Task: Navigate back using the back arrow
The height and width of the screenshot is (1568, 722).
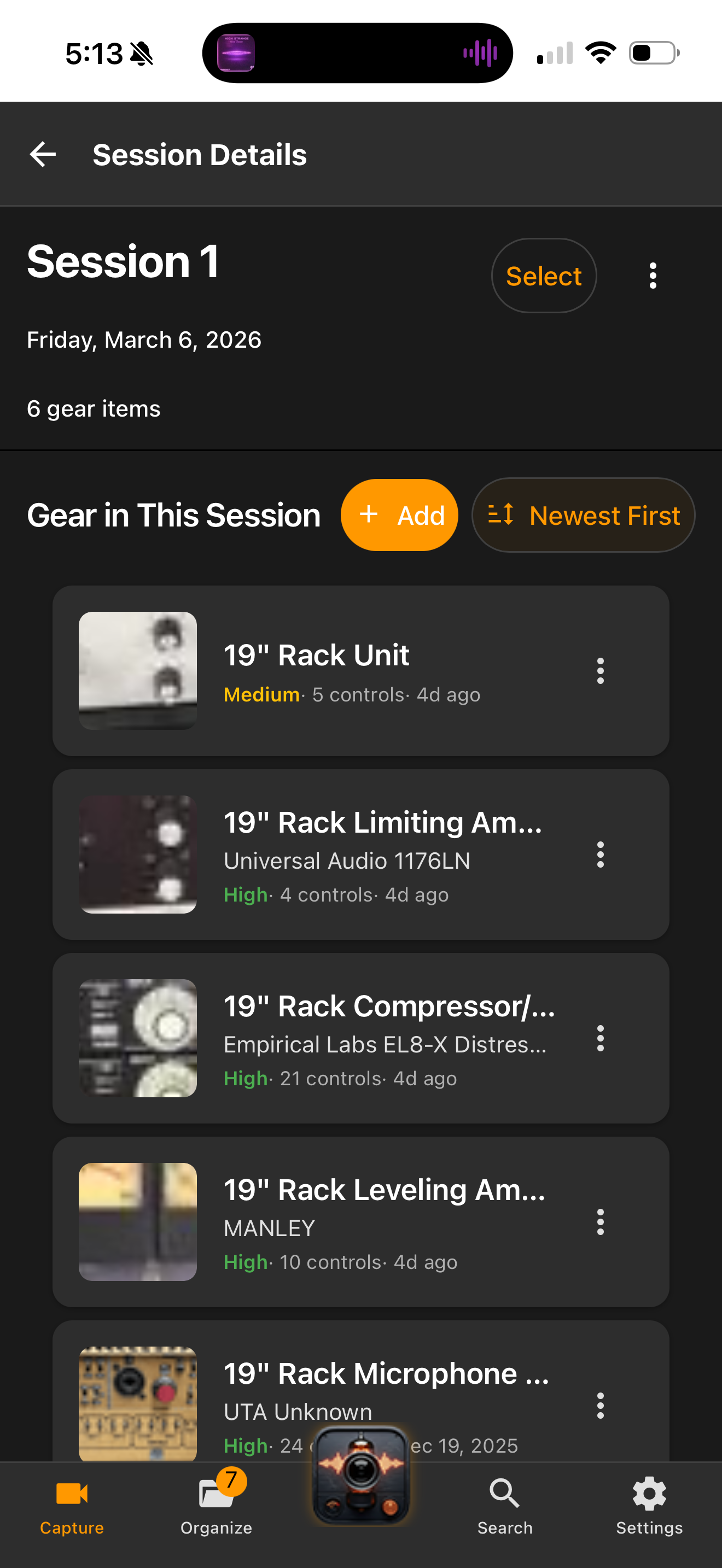Action: point(43,154)
